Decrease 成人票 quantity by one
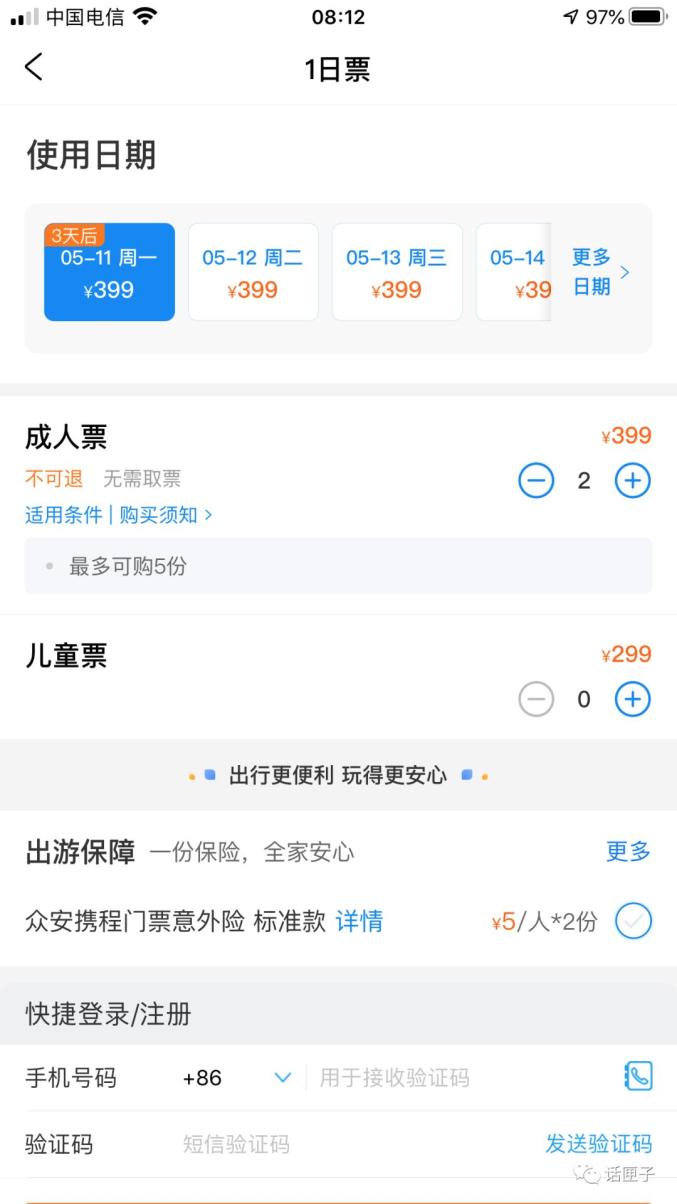Viewport: 677px width, 1204px height. click(536, 481)
